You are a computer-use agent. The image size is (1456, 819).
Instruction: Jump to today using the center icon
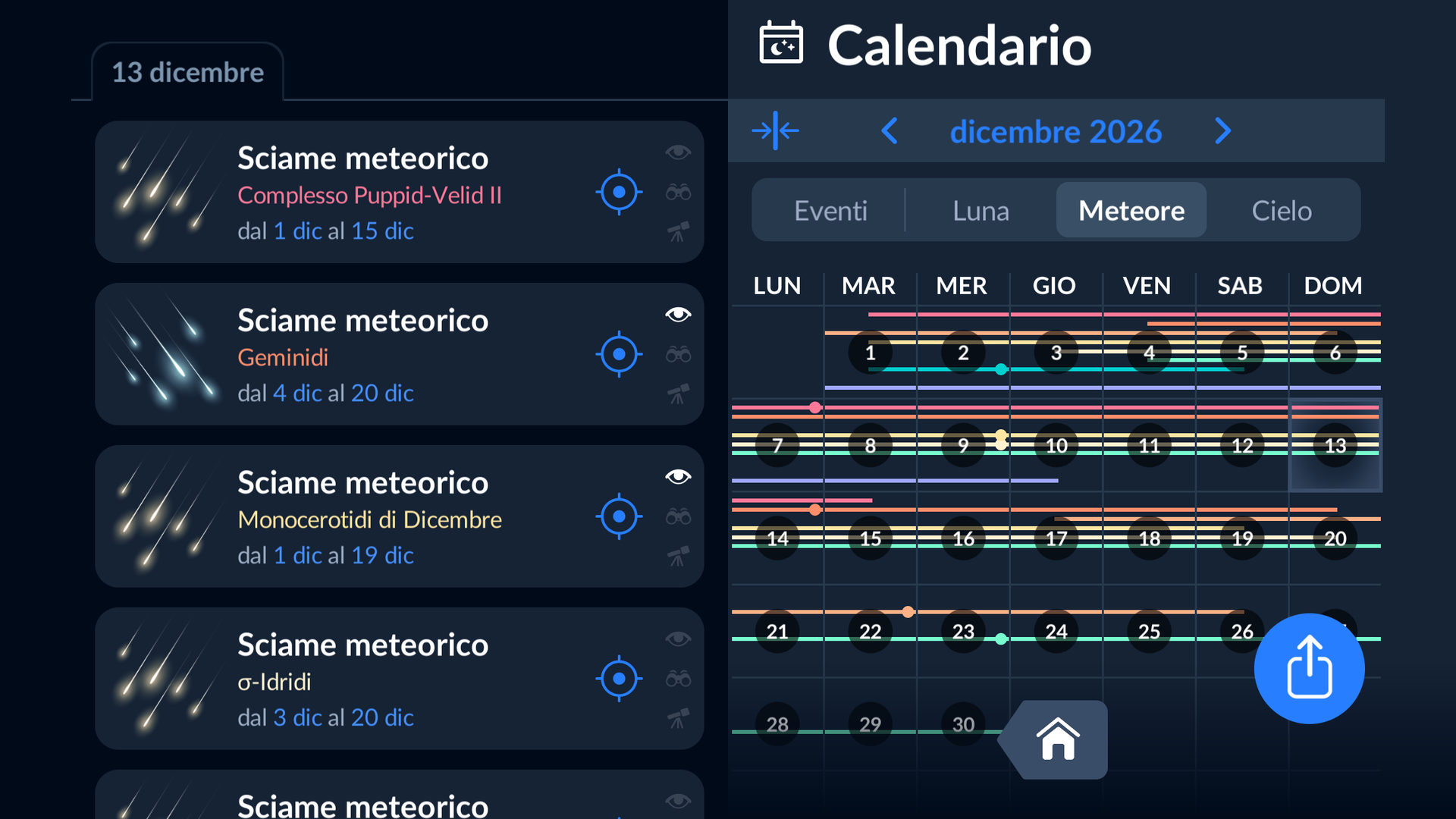tap(775, 131)
